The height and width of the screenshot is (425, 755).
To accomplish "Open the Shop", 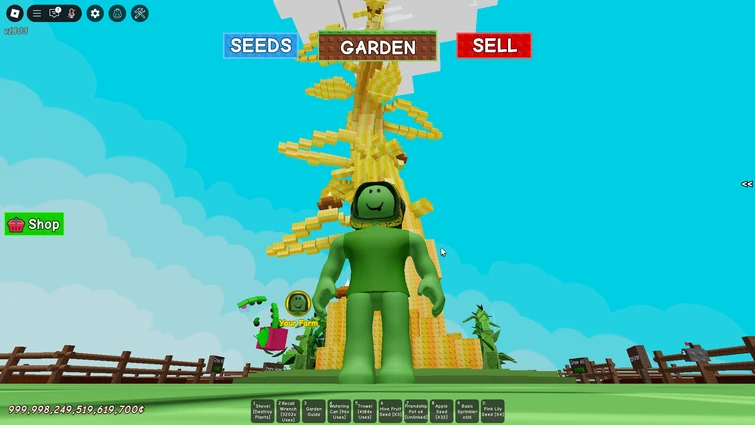I will pyautogui.click(x=34, y=224).
